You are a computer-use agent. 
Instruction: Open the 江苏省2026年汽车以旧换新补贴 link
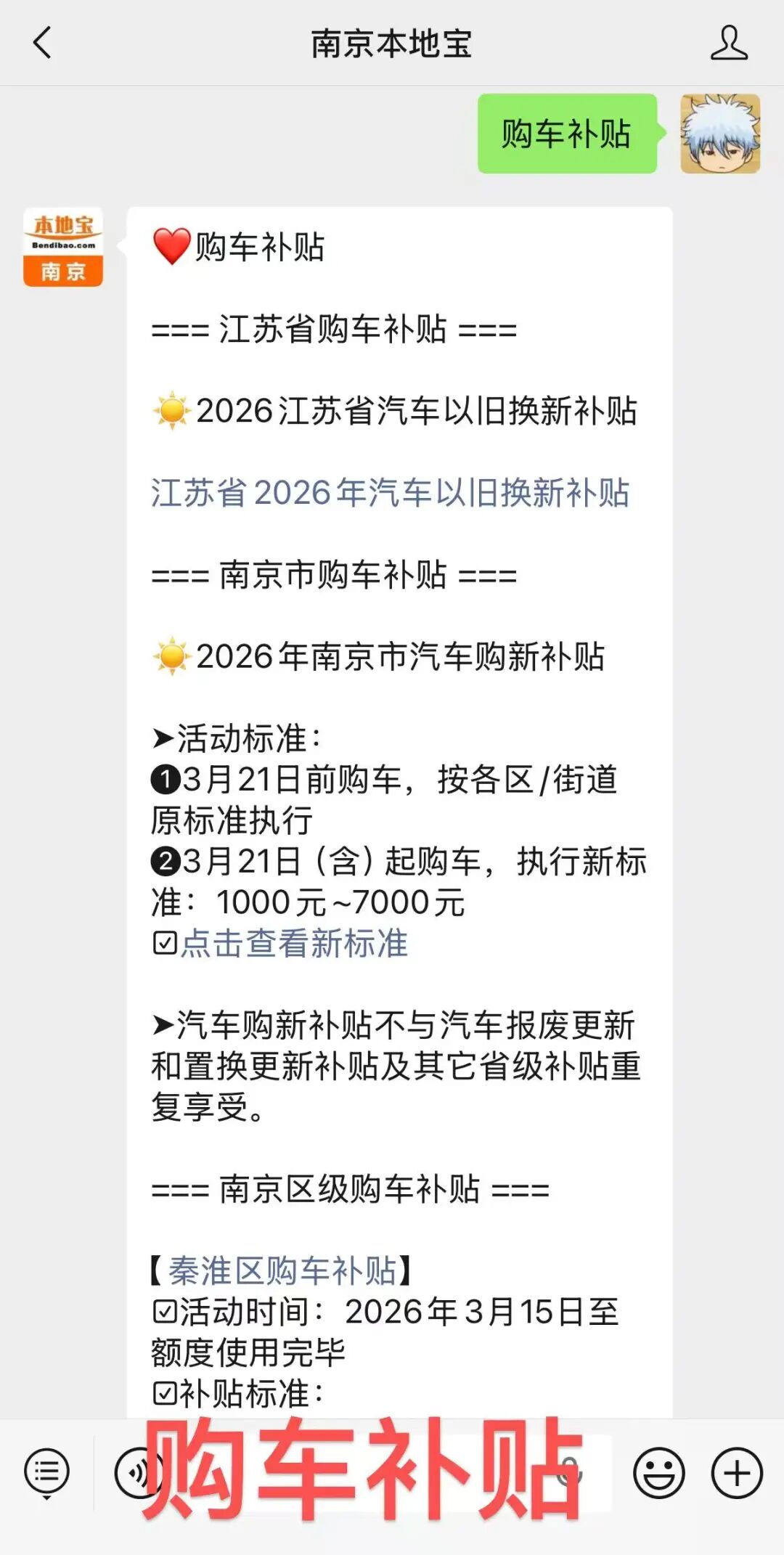click(390, 493)
